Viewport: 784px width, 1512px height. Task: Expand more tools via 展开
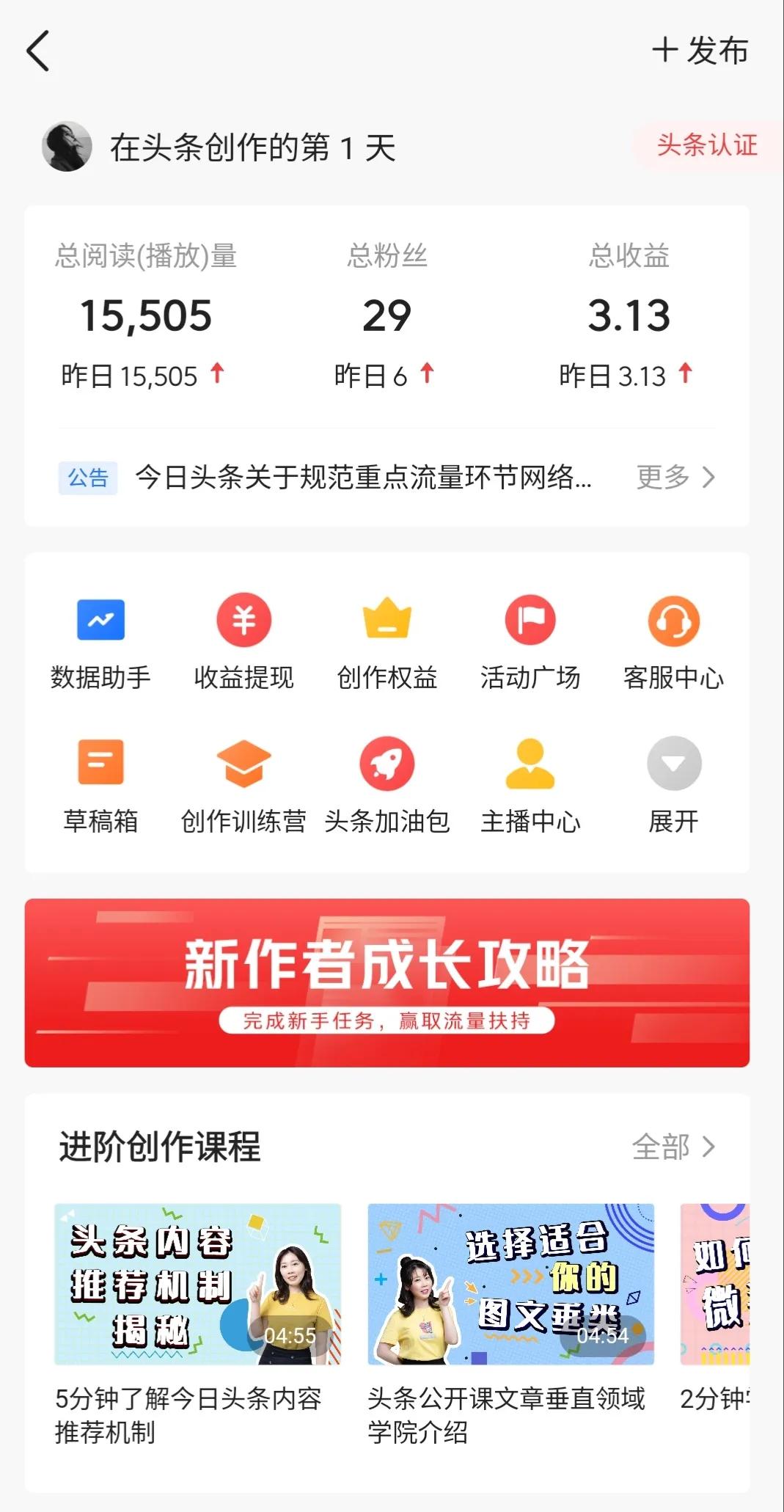(x=671, y=785)
